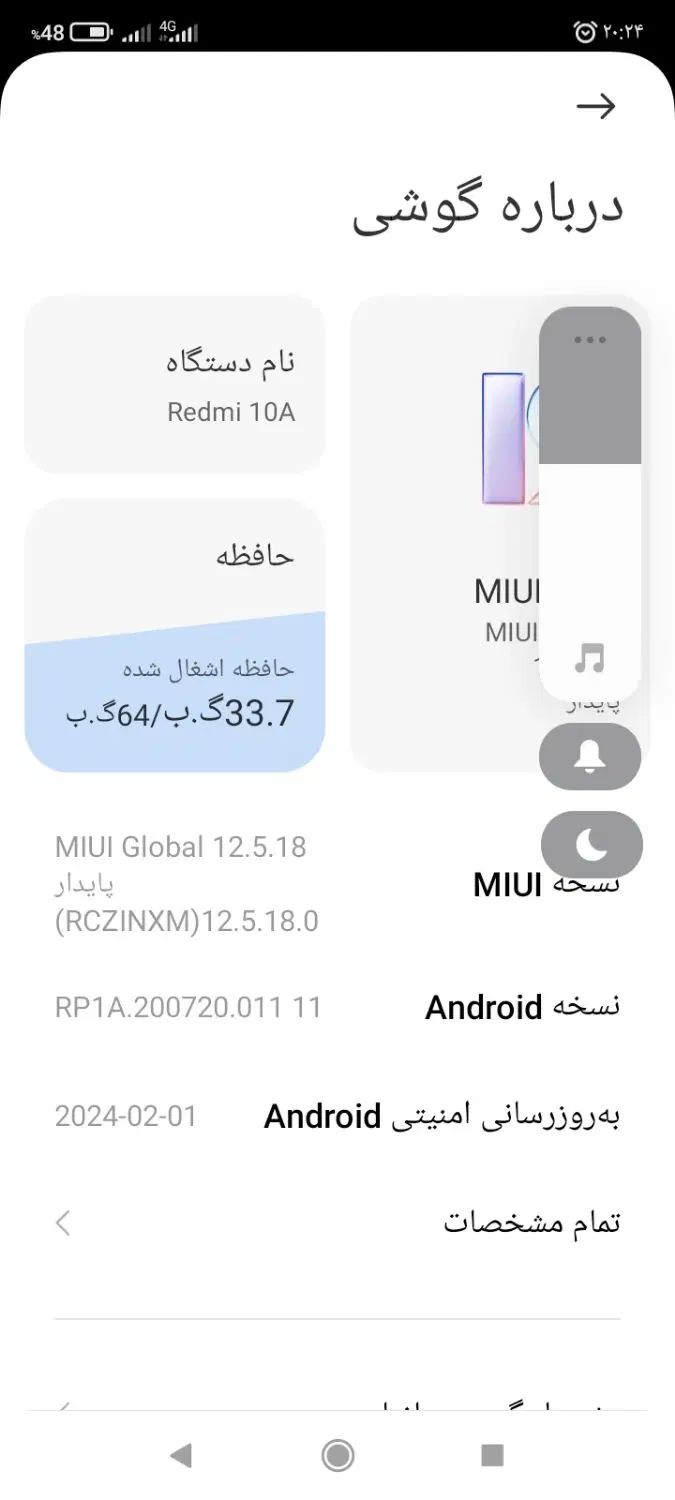Open volume panel's three-dot more options

(x=590, y=340)
